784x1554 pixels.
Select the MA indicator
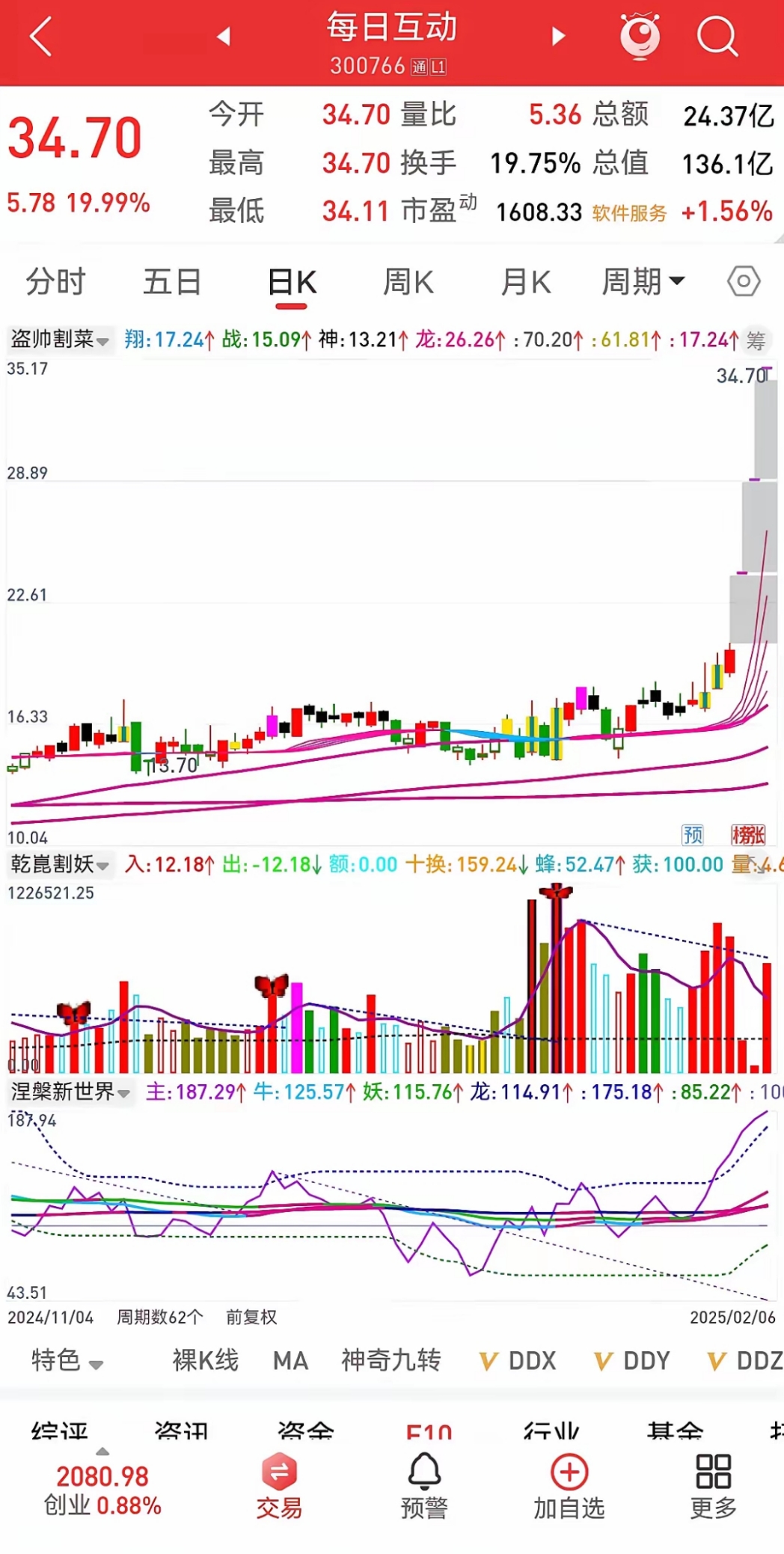290,1359
